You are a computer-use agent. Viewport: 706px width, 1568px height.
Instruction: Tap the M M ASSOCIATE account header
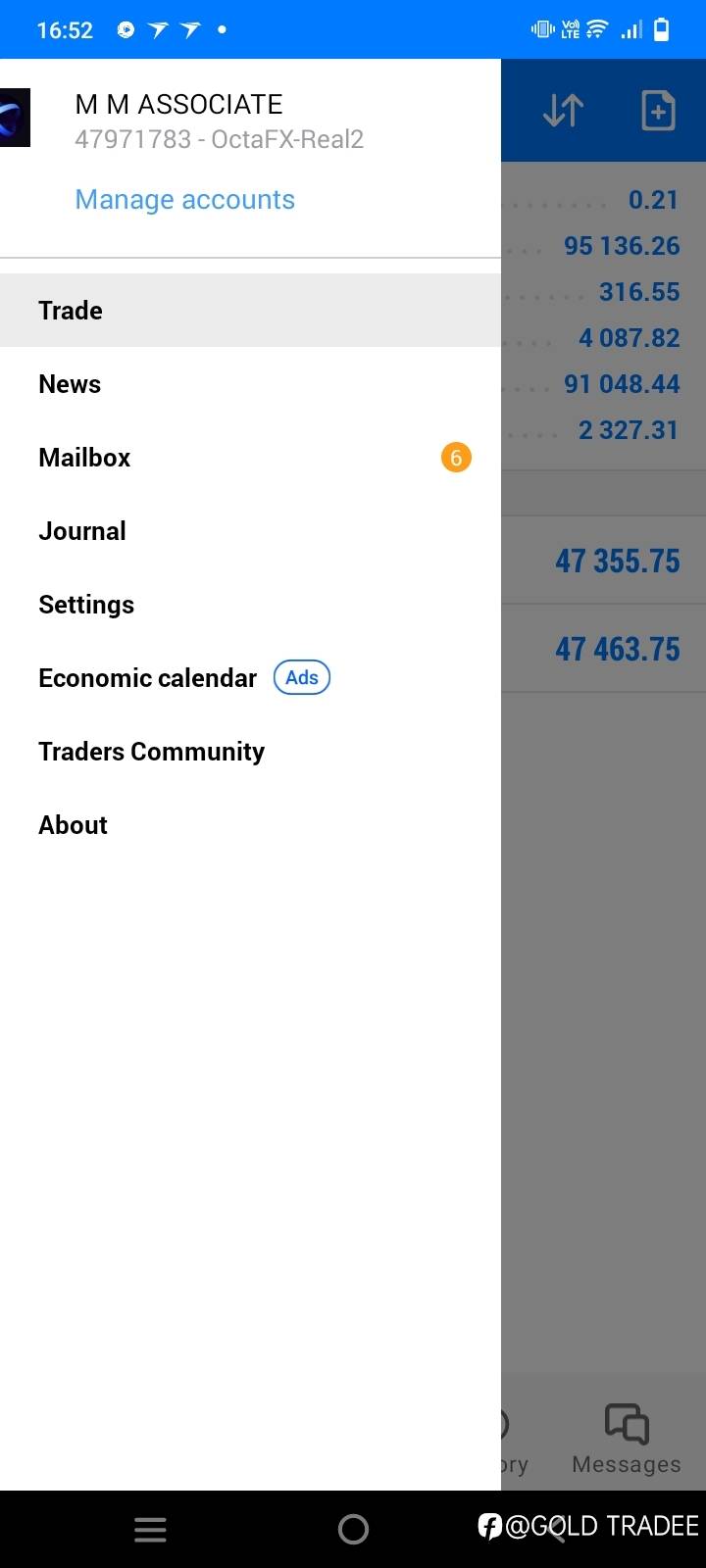pos(220,121)
